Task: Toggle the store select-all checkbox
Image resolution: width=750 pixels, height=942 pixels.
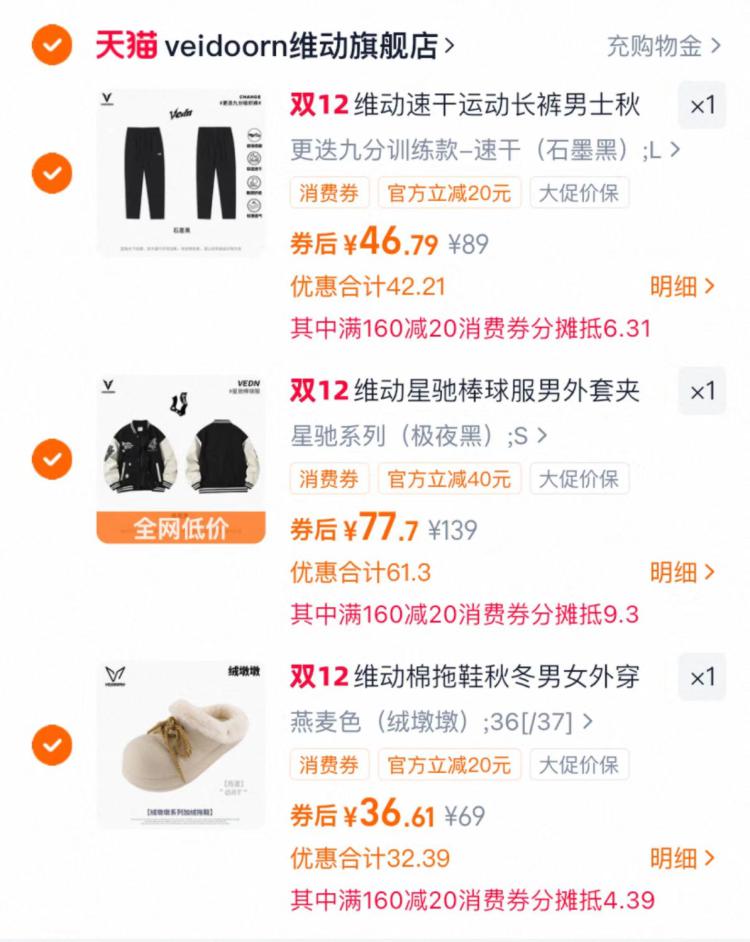Action: pos(50,45)
